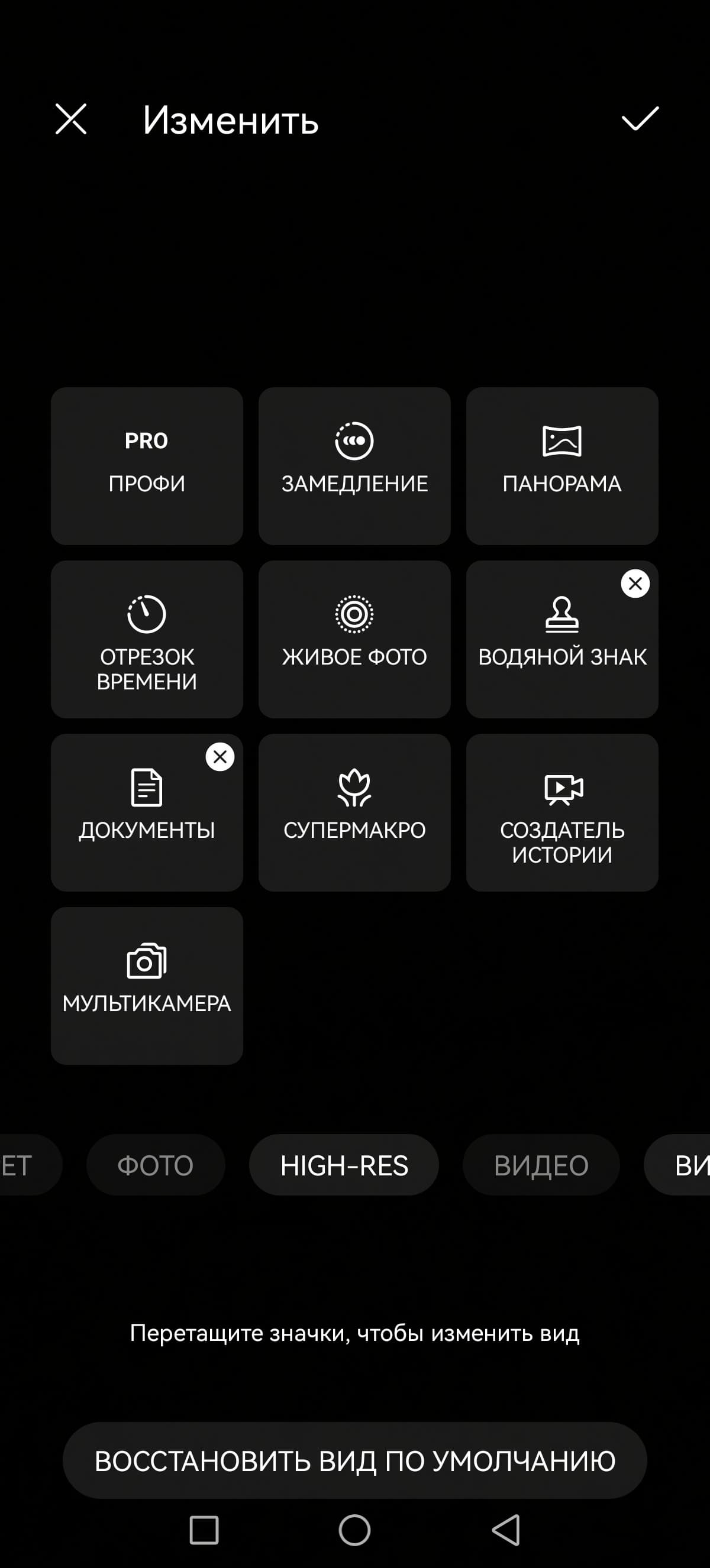Tap the ВИДЕО mode chip

(x=541, y=1165)
